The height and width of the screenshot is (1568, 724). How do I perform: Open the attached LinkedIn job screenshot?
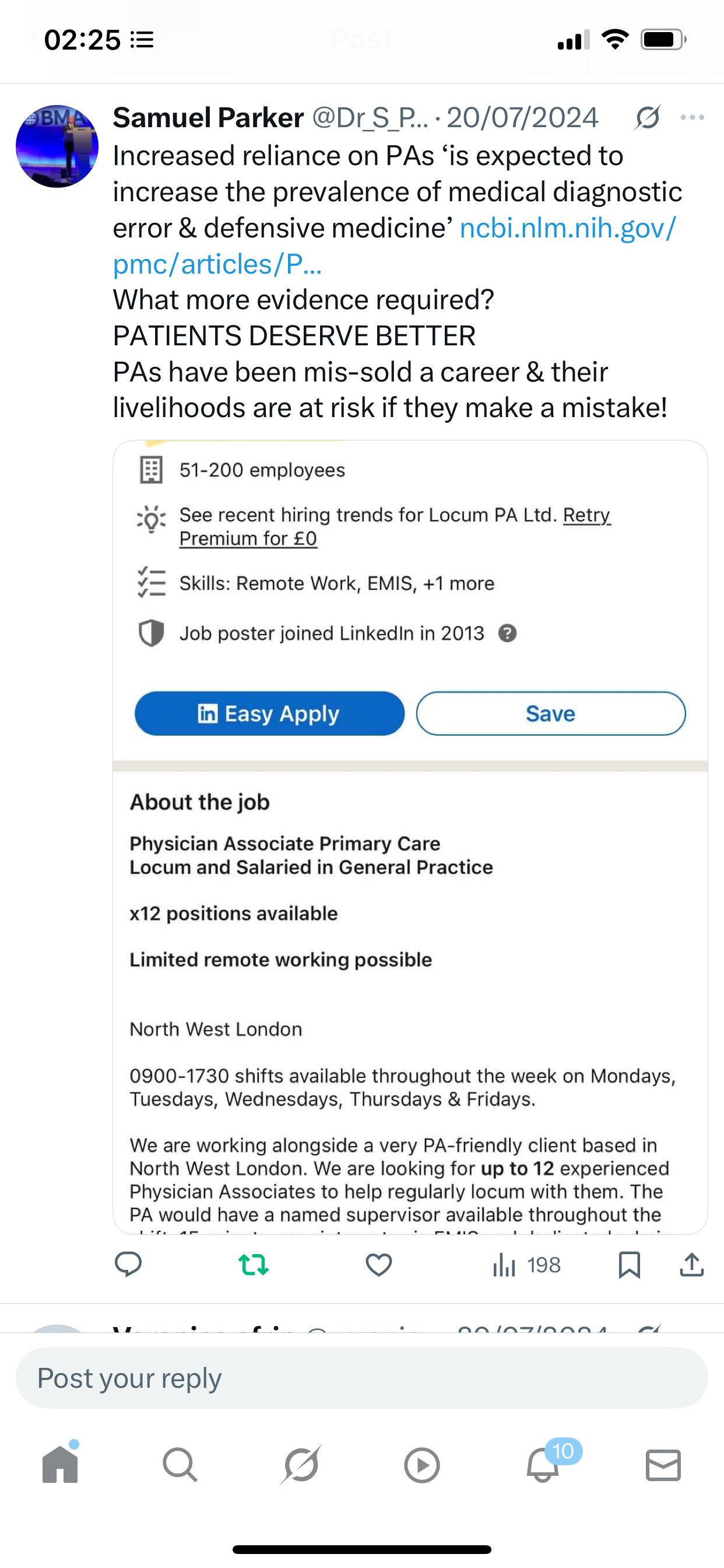tap(410, 837)
